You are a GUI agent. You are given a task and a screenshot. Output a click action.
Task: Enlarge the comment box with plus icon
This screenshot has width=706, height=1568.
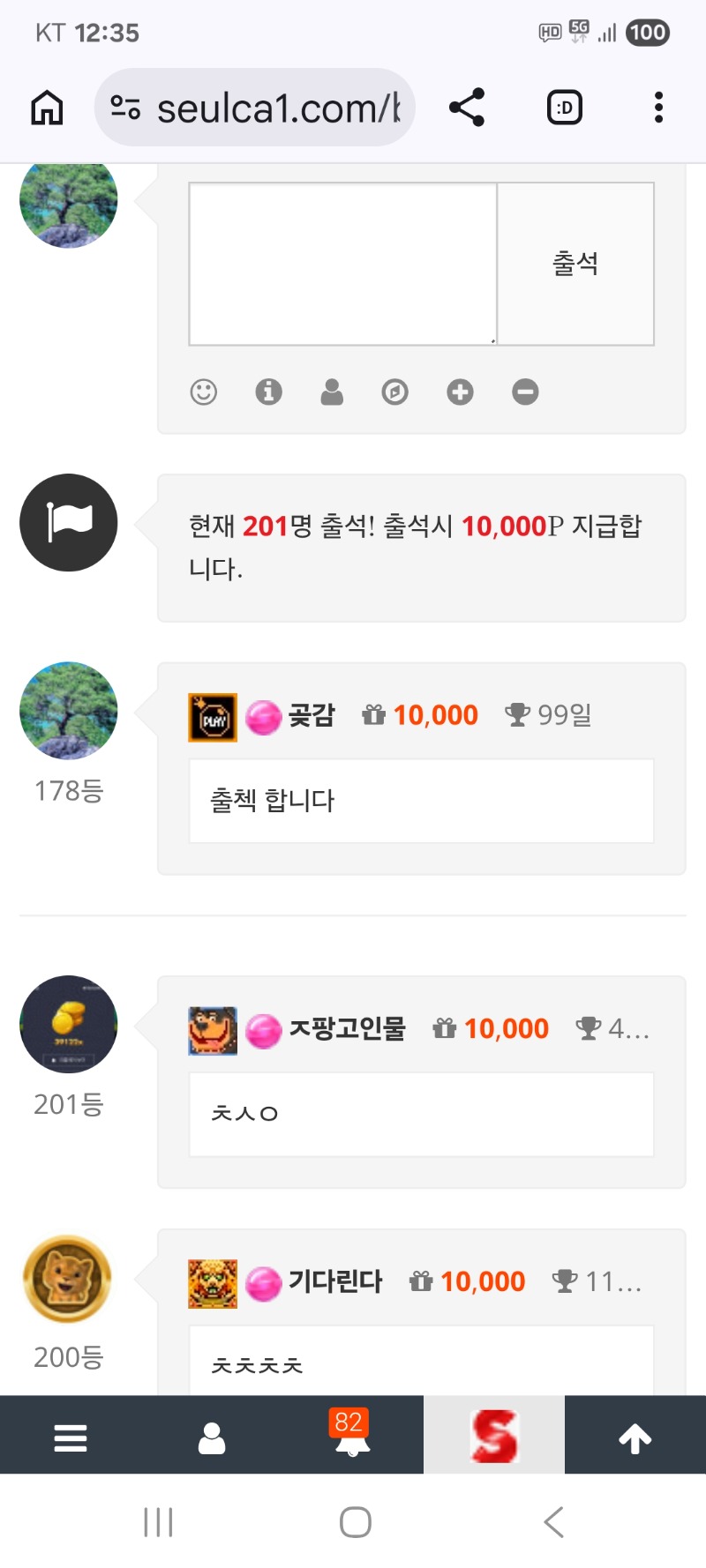tap(460, 392)
